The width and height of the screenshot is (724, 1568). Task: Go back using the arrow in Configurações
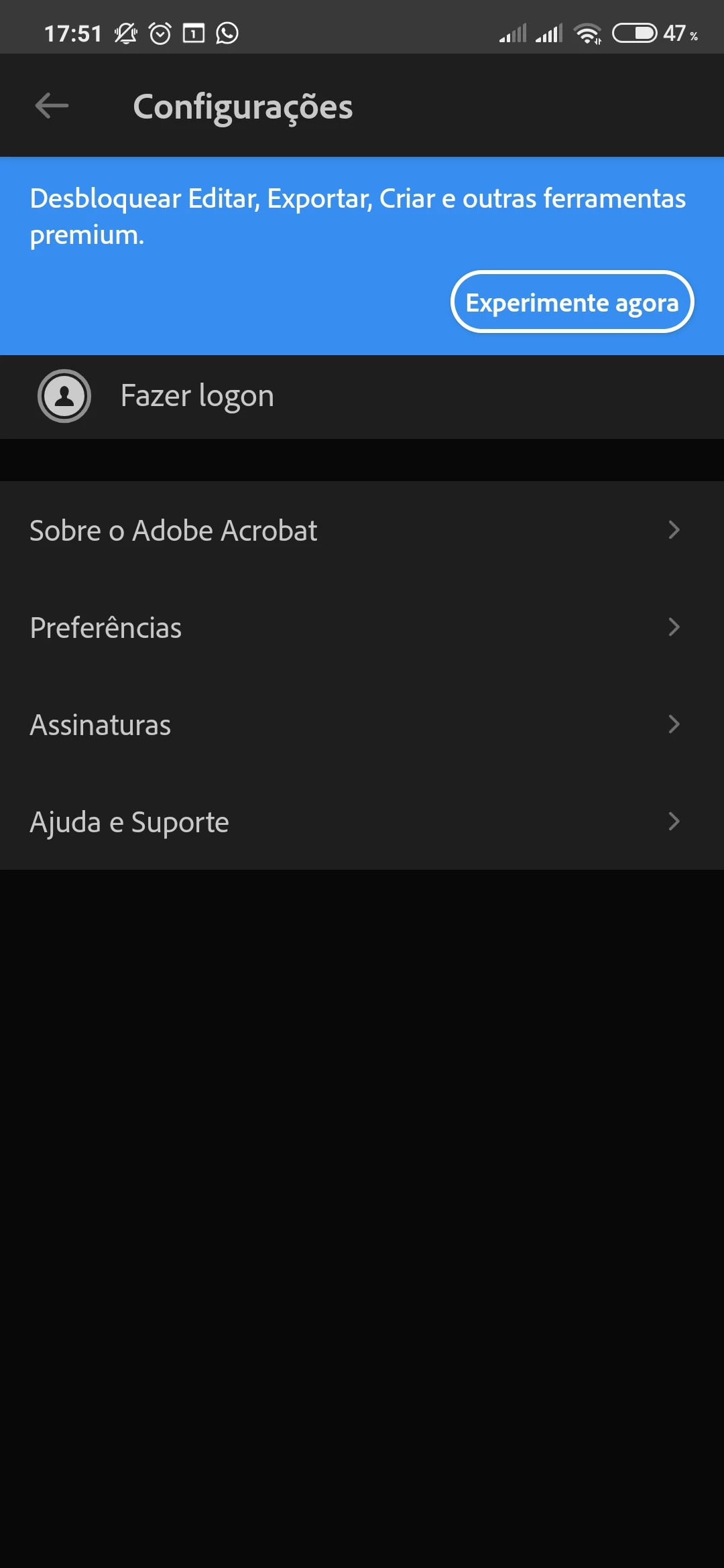[x=52, y=106]
